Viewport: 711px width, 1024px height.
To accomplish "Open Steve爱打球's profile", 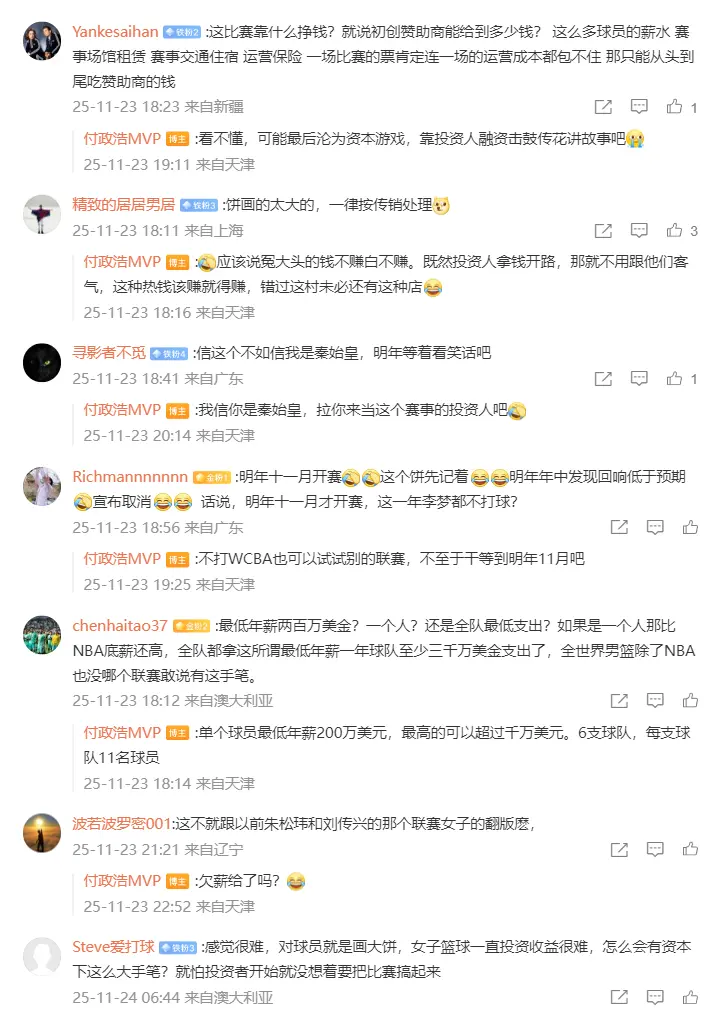I will 112,946.
